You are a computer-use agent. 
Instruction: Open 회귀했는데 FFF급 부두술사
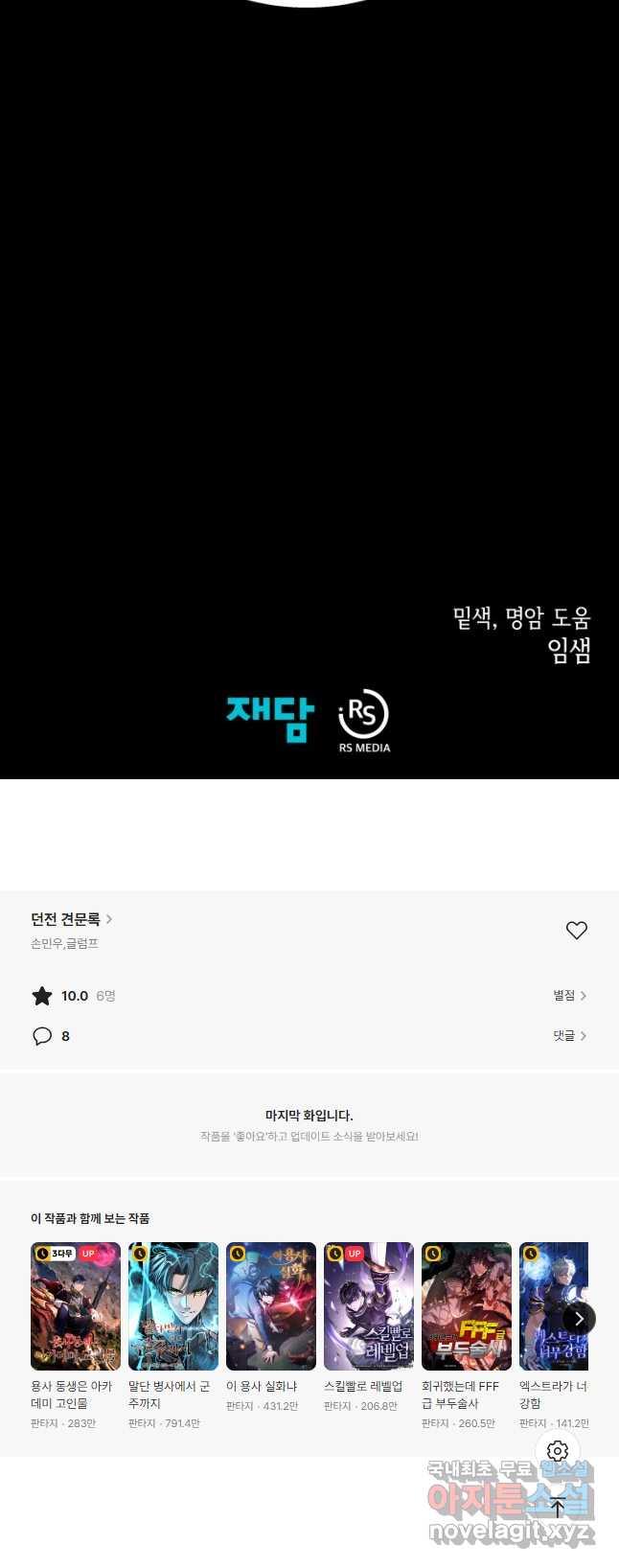467,1306
